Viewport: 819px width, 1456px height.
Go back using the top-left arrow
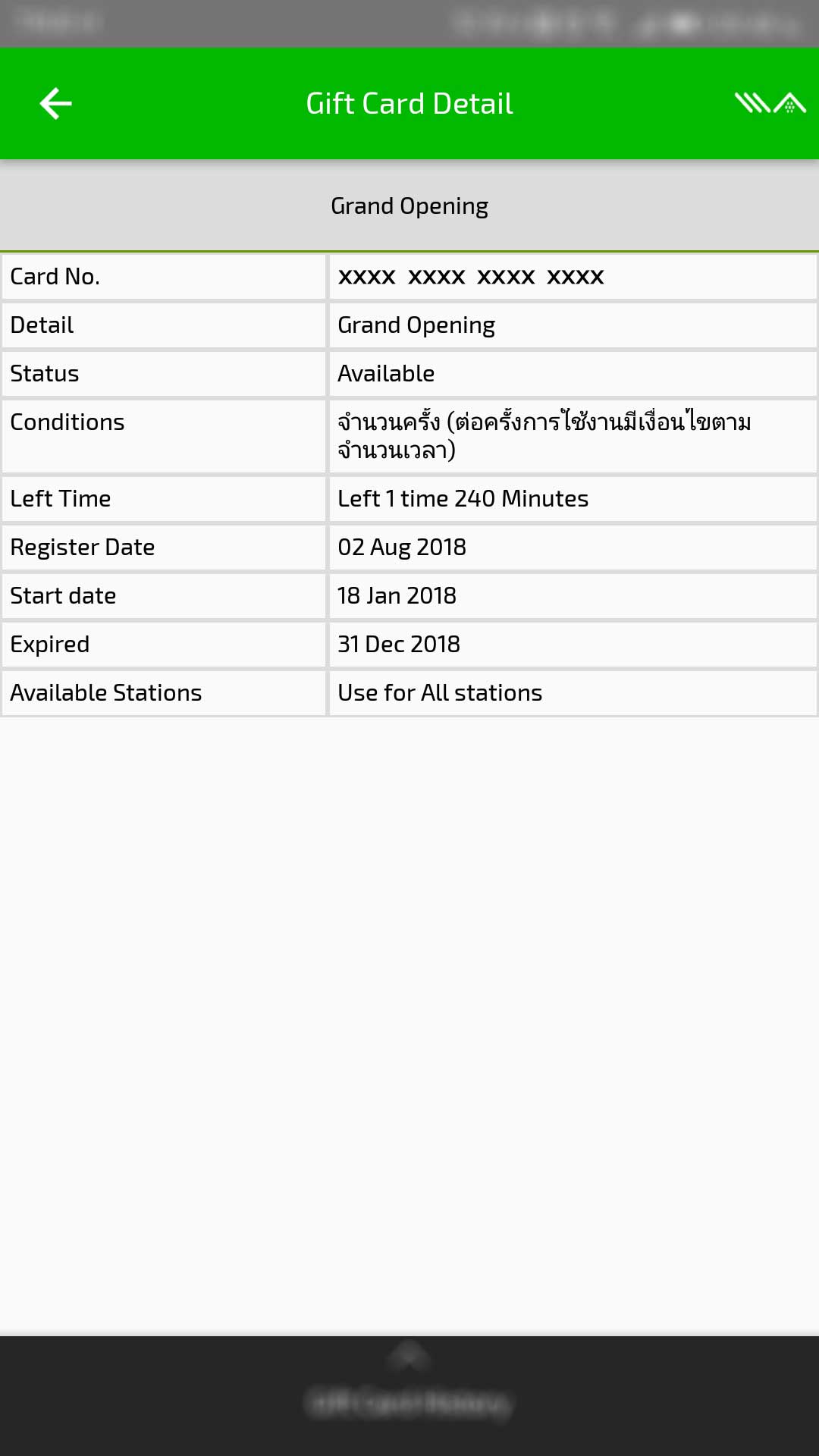(x=55, y=104)
